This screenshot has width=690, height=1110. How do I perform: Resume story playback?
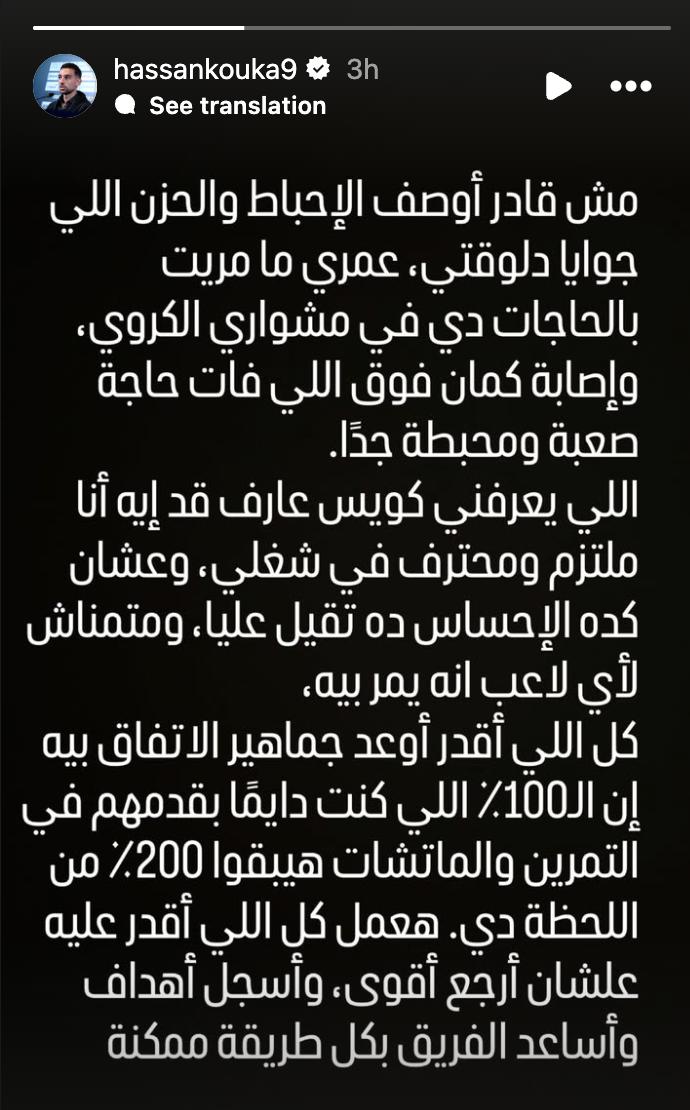pyautogui.click(x=559, y=86)
